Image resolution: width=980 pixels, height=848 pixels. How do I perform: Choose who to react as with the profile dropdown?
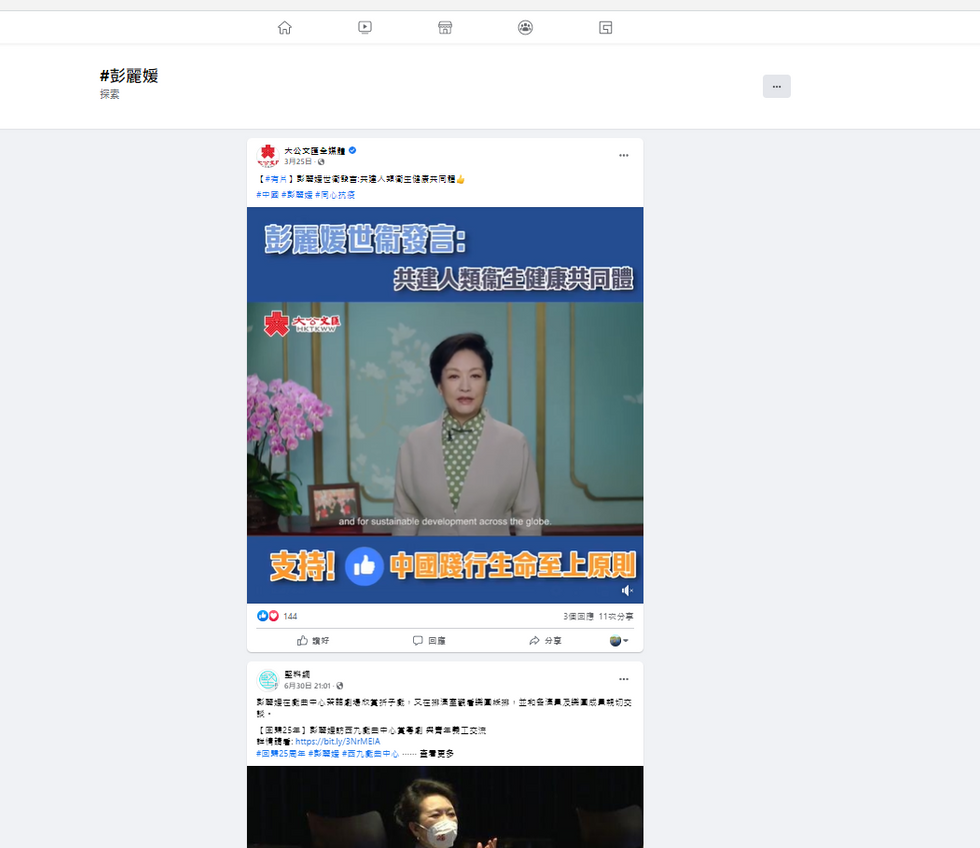619,640
